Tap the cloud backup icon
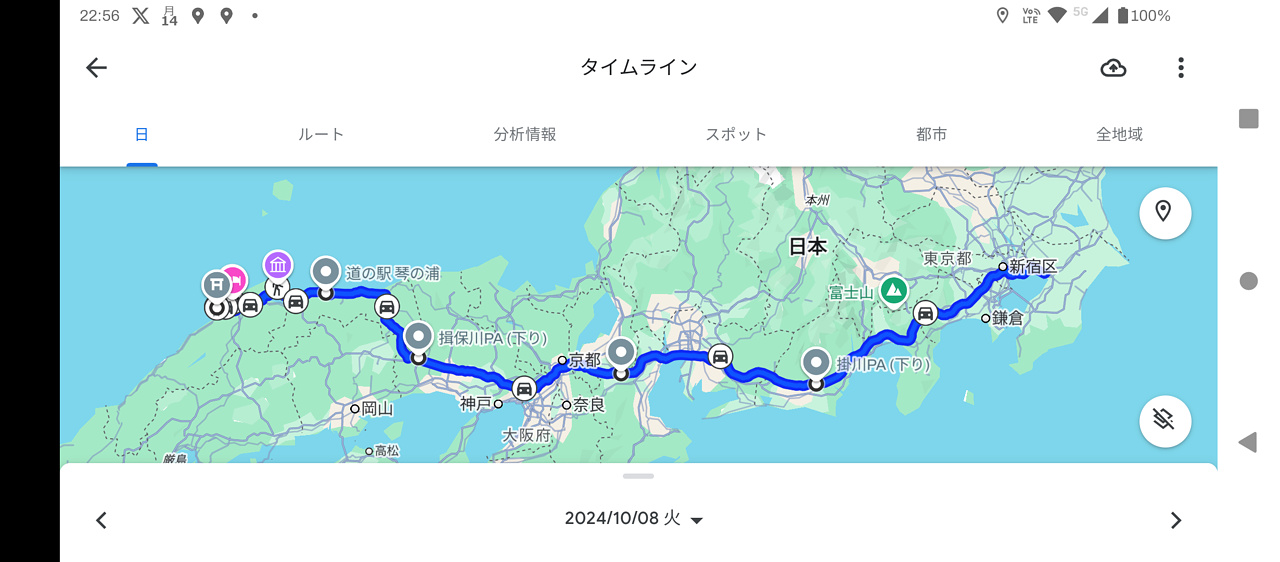The width and height of the screenshot is (1280, 562). click(1113, 68)
